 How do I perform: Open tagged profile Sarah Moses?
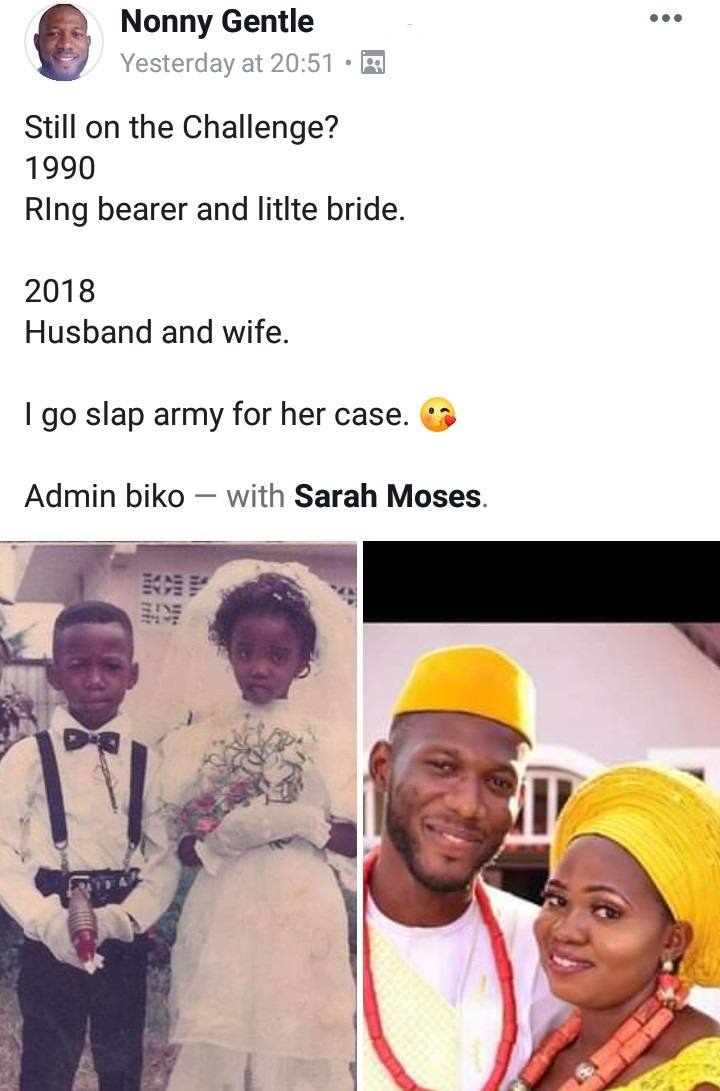tap(387, 496)
